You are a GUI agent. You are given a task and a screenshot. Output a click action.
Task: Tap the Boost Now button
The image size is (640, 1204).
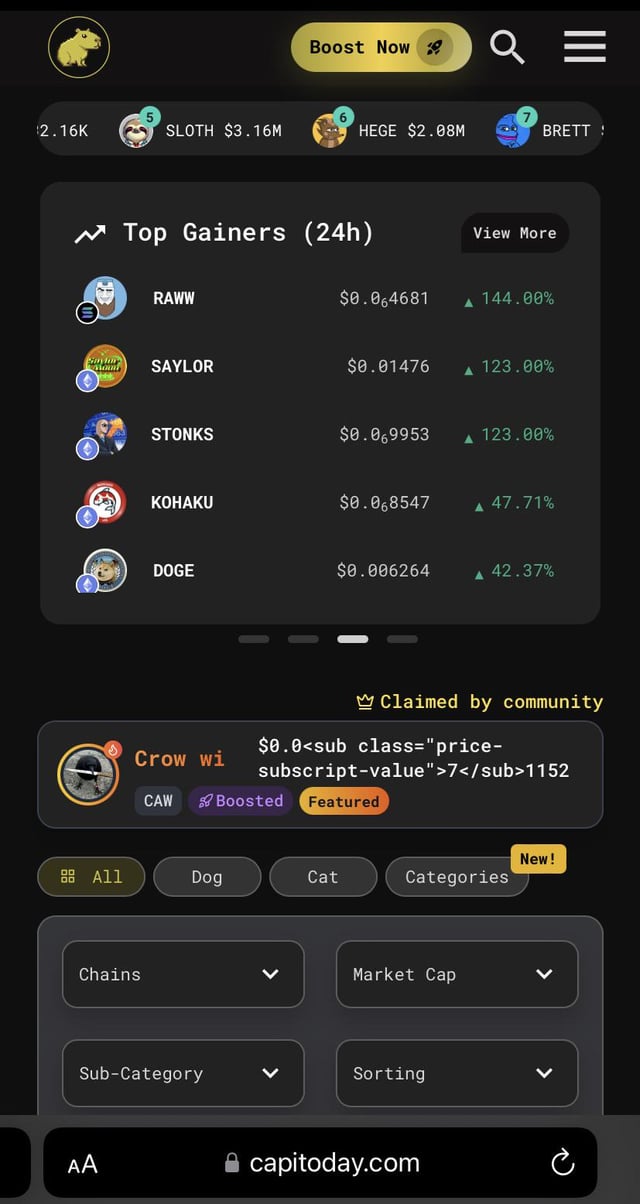[x=381, y=47]
